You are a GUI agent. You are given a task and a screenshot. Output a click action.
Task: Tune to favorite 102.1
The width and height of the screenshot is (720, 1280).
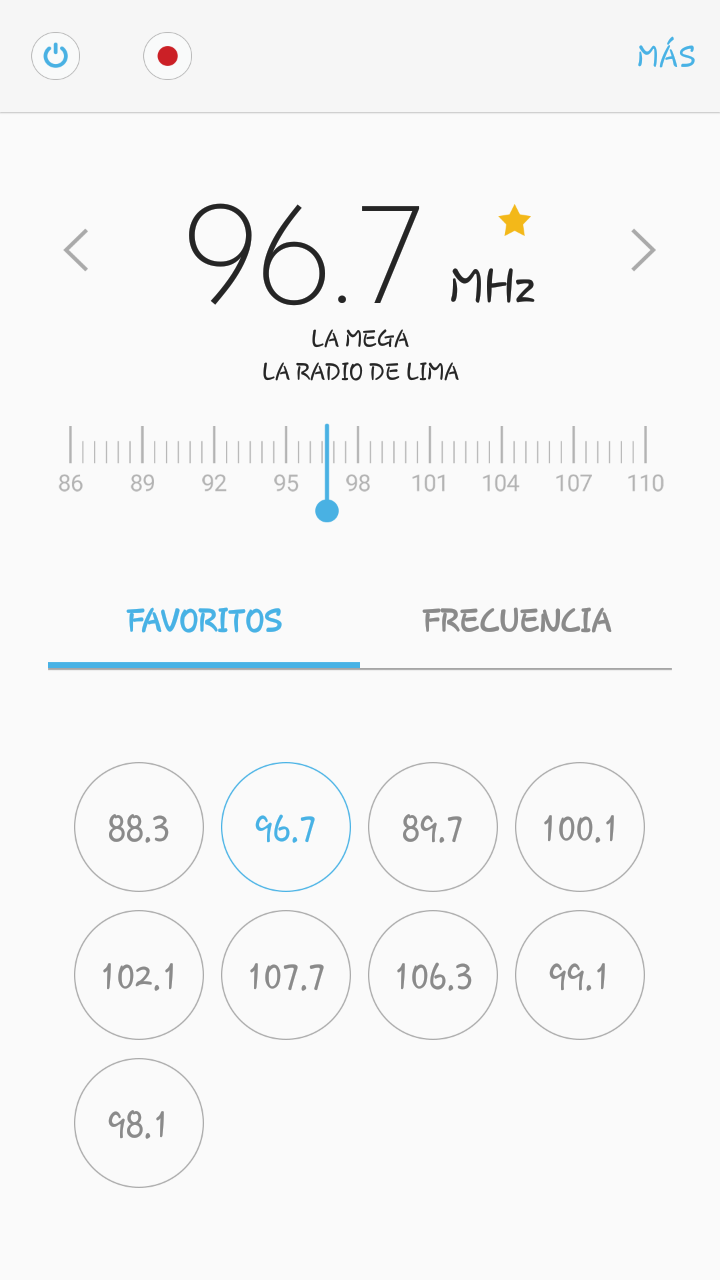tap(139, 975)
